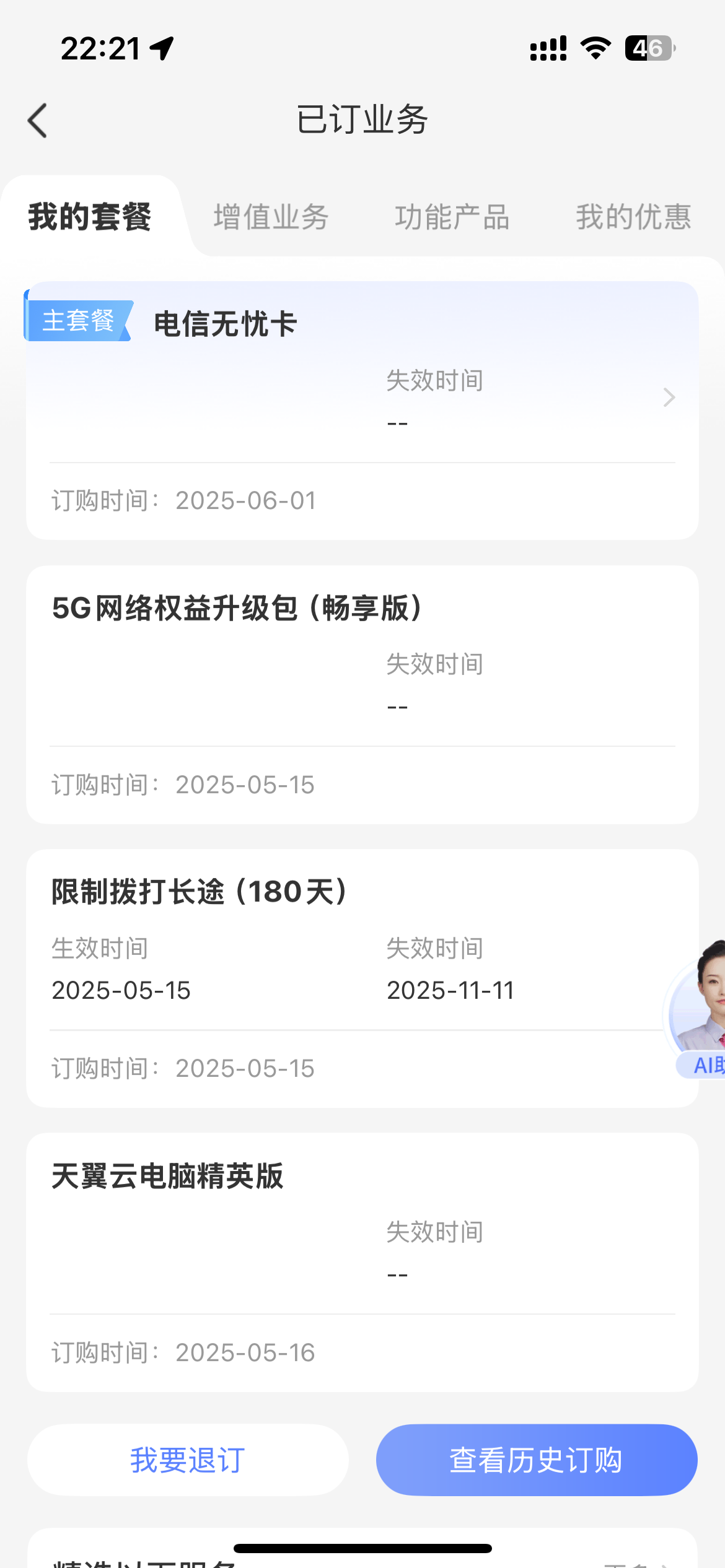725x1568 pixels.
Task: Go back using the top-left arrow
Action: [38, 120]
